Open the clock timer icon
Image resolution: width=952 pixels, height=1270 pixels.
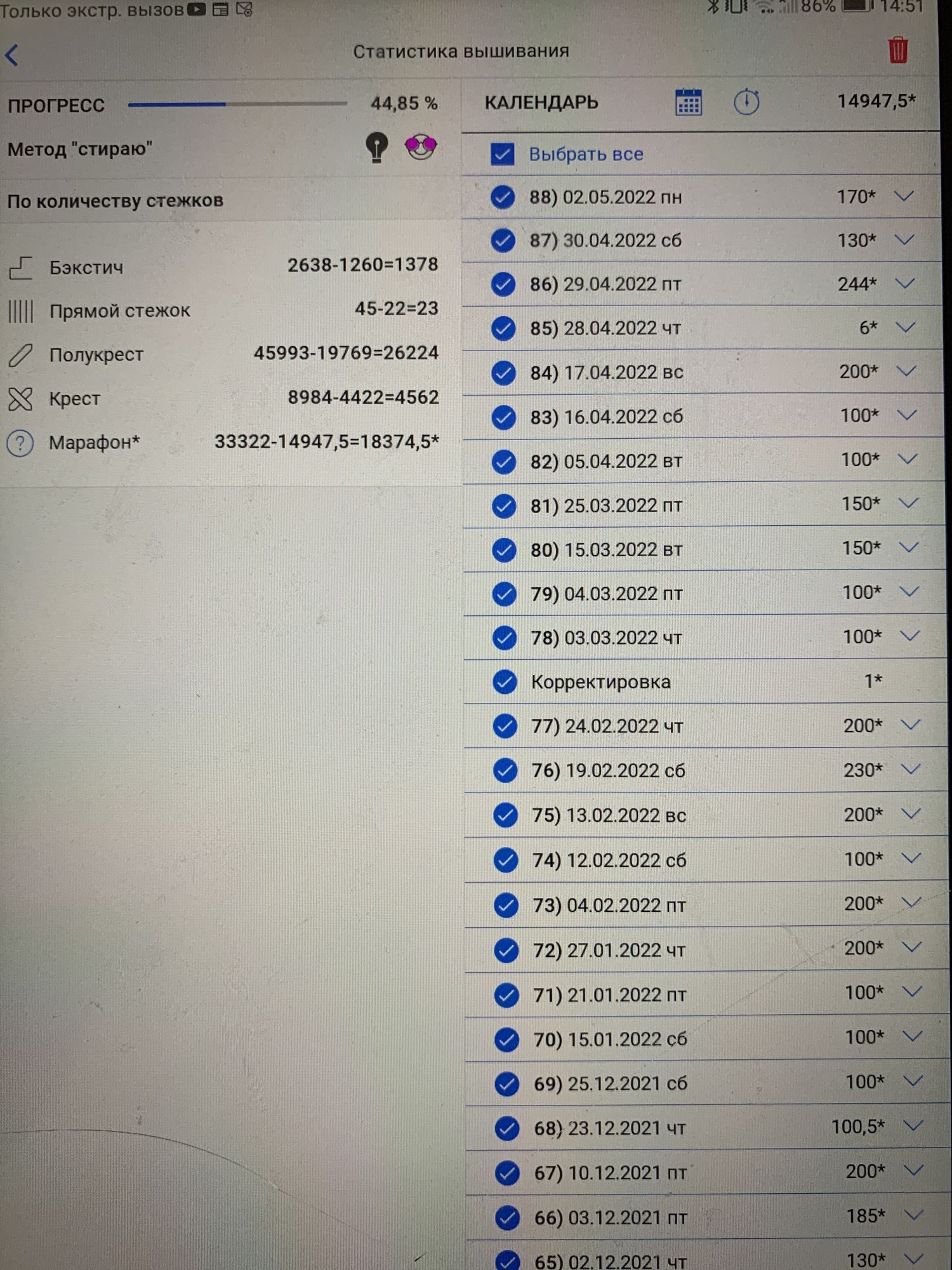[746, 102]
